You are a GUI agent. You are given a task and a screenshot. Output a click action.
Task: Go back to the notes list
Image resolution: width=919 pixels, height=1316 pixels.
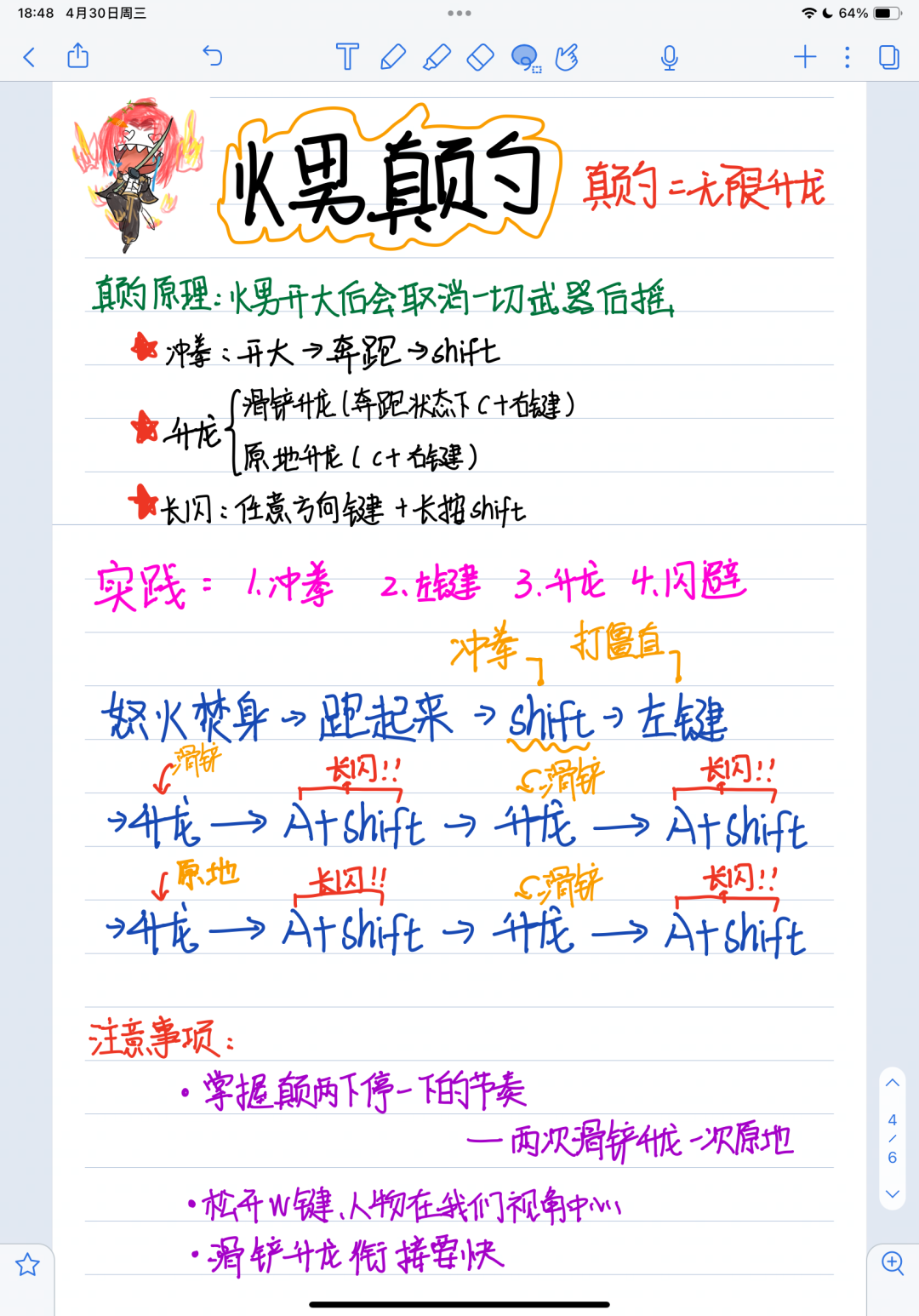point(30,57)
